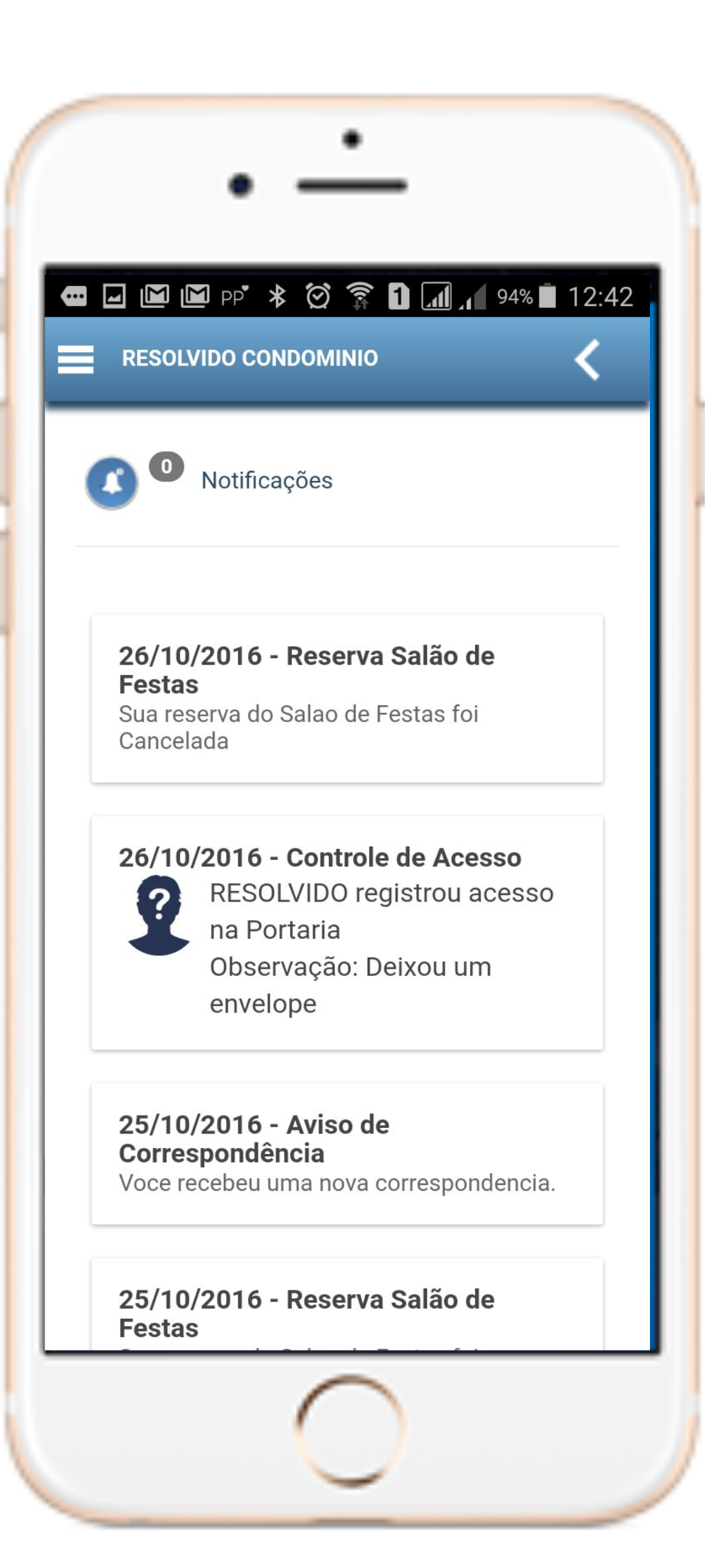Open 25/10/2016 Reserva Salão de Festas card

coord(347,1304)
